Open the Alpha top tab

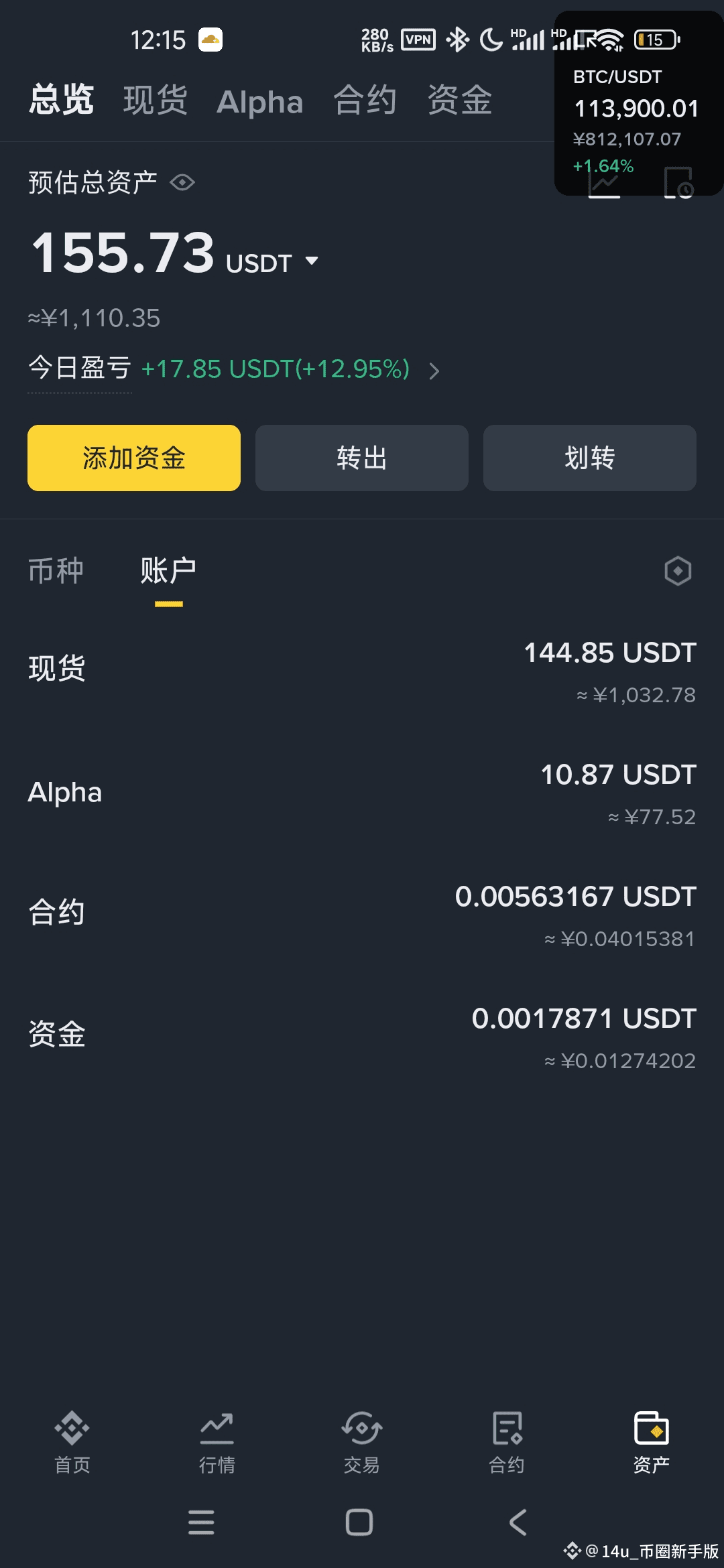259,102
